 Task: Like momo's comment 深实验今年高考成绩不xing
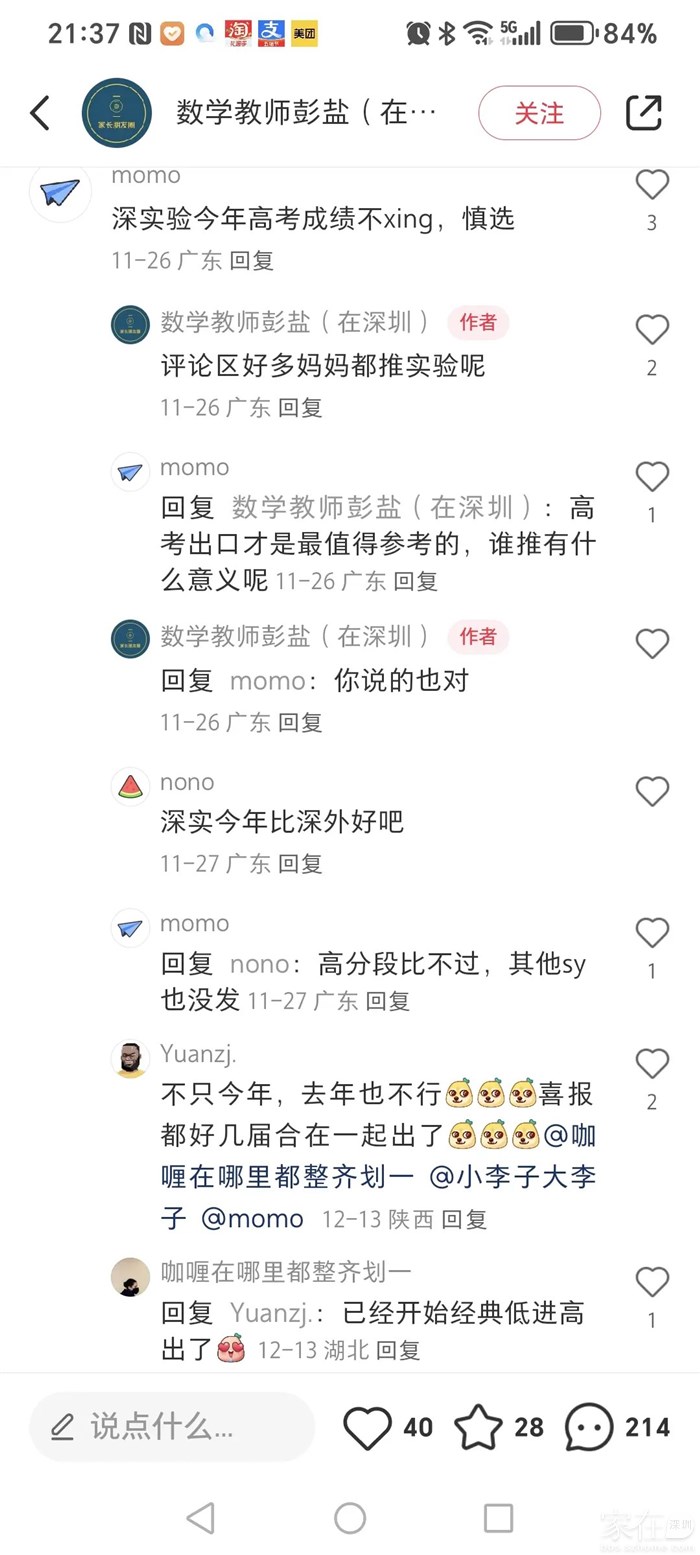click(x=652, y=185)
